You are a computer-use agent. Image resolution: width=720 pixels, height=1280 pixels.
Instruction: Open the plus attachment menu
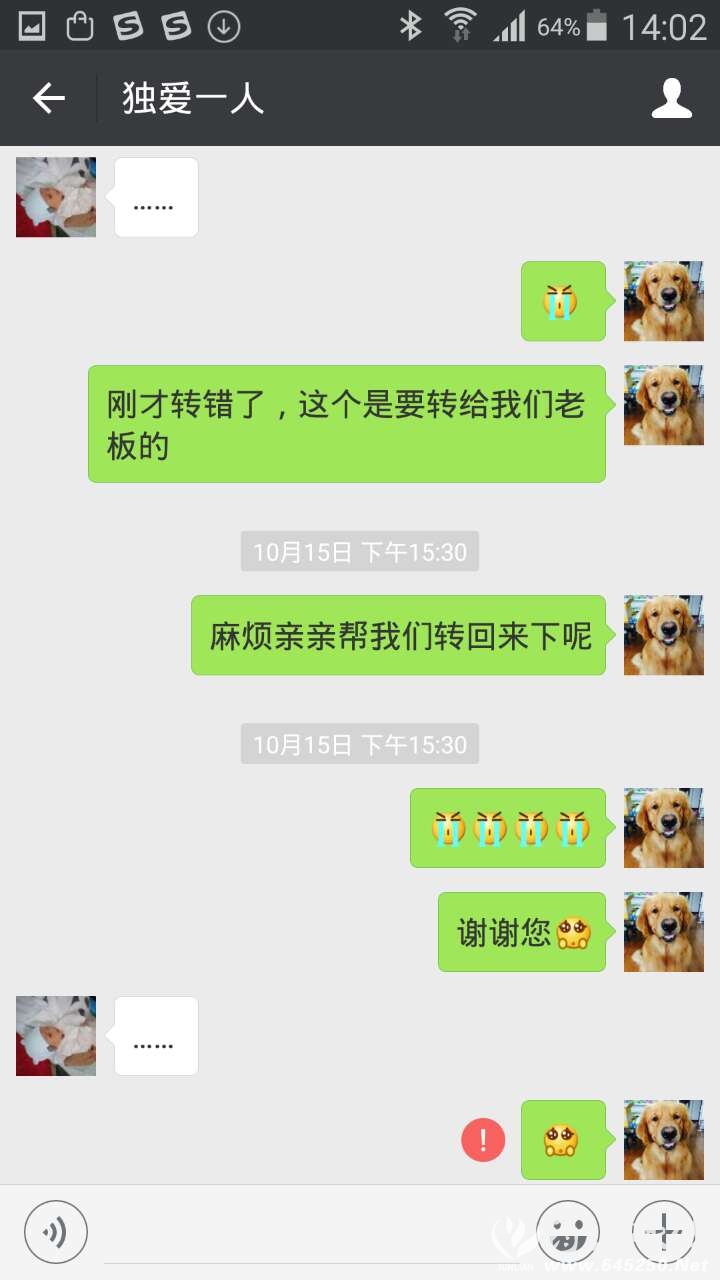pos(663,1231)
